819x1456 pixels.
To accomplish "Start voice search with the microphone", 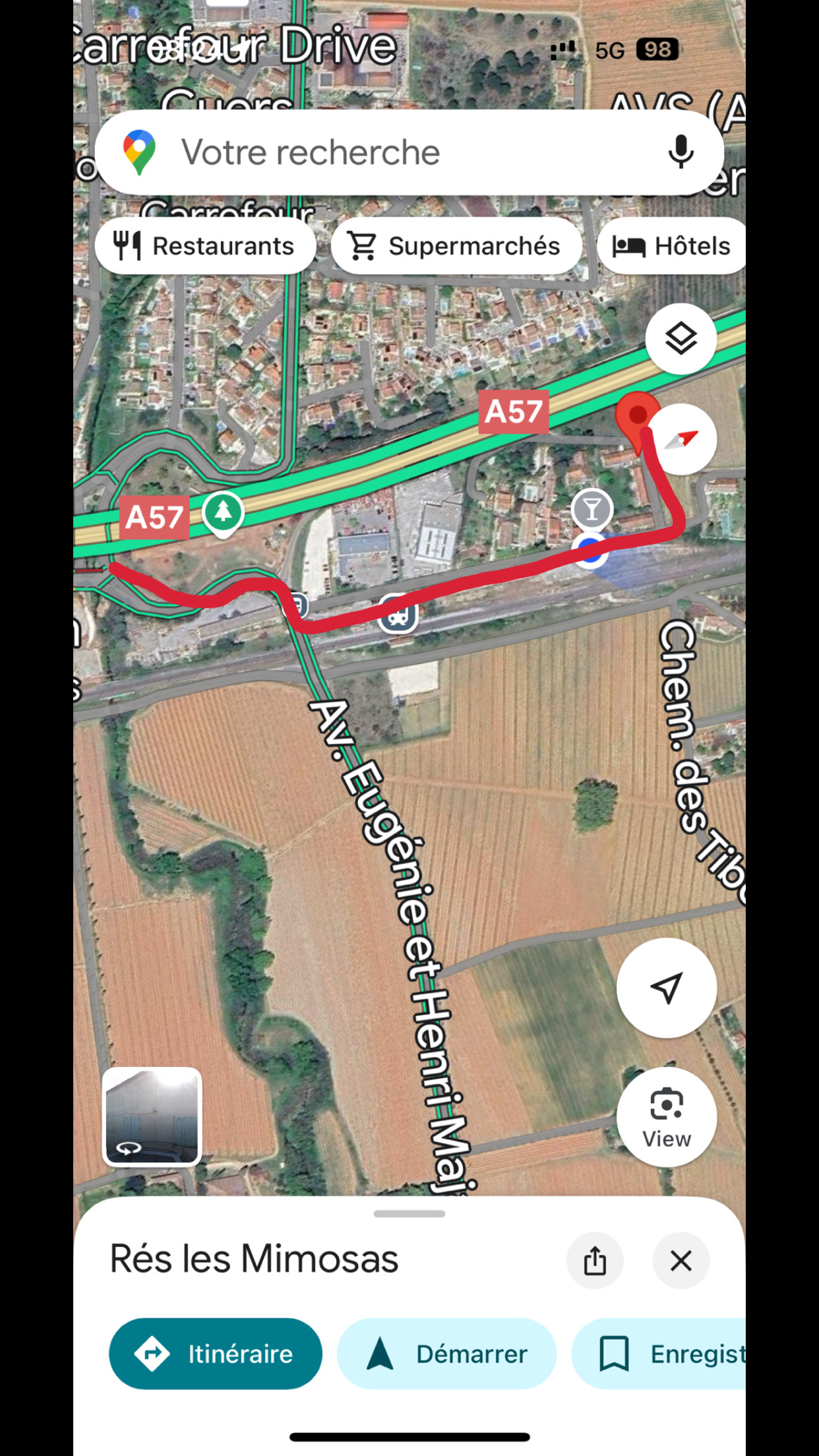I will [x=681, y=152].
